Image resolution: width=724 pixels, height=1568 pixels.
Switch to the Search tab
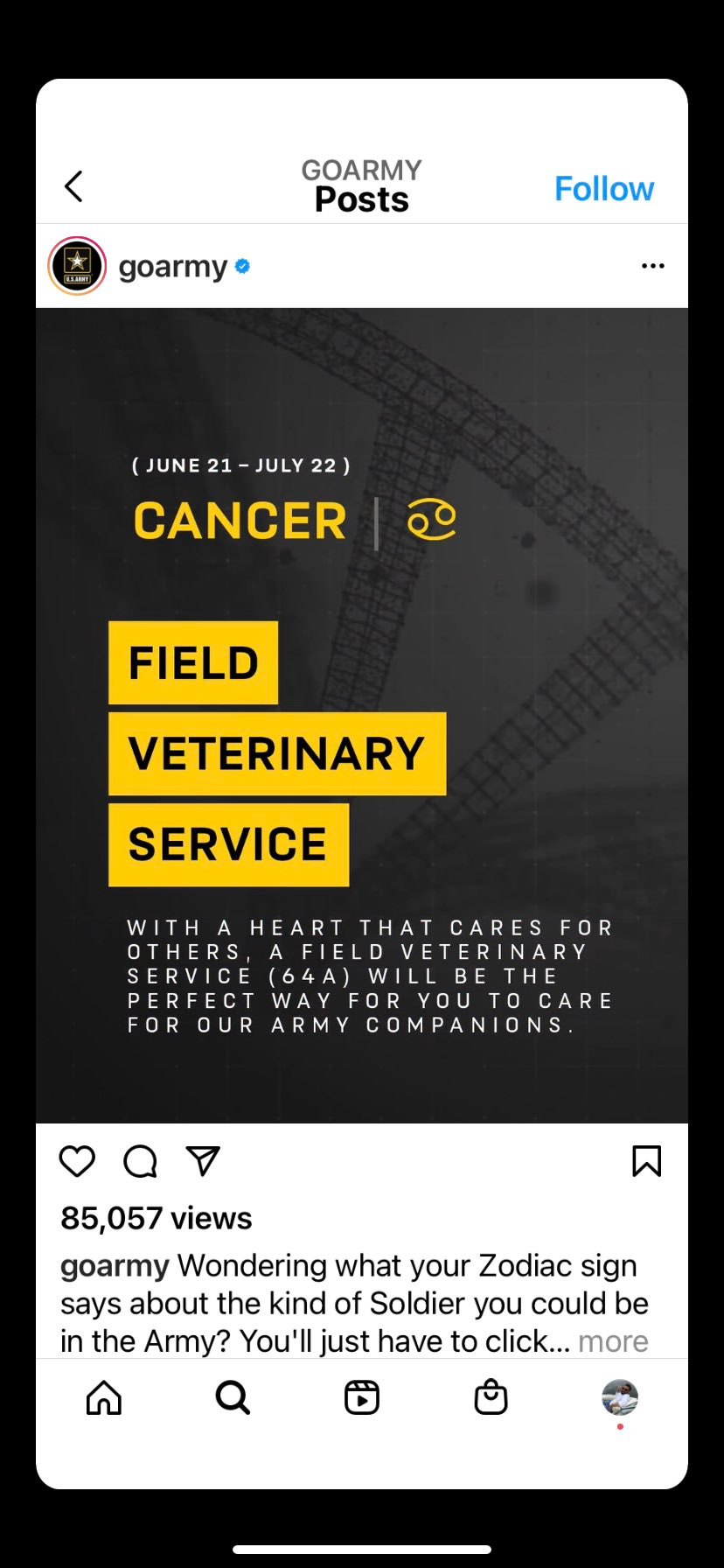click(233, 1397)
